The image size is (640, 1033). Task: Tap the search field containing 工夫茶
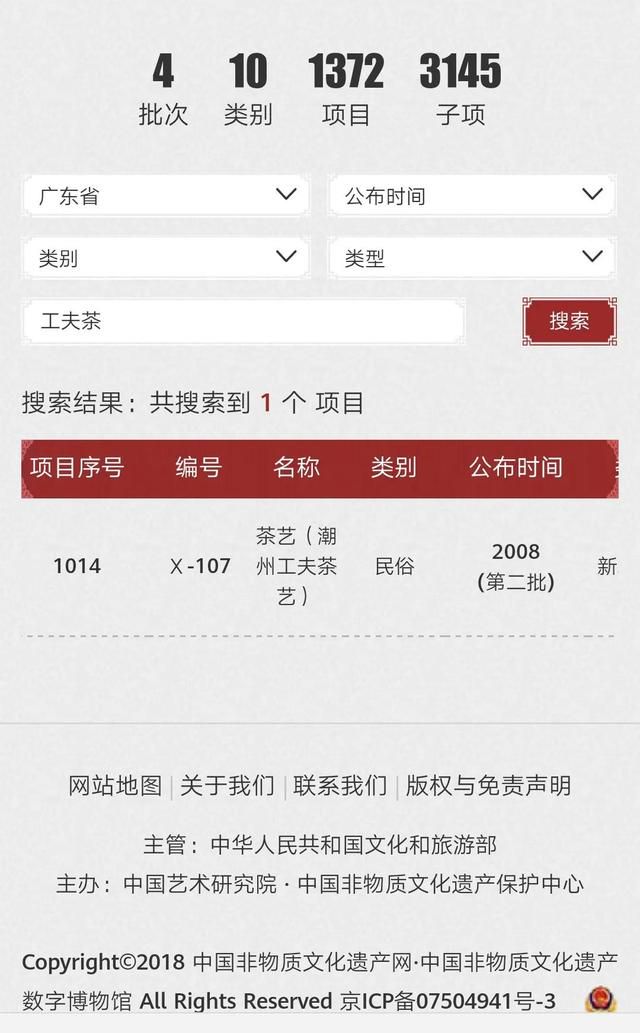pyautogui.click(x=243, y=321)
